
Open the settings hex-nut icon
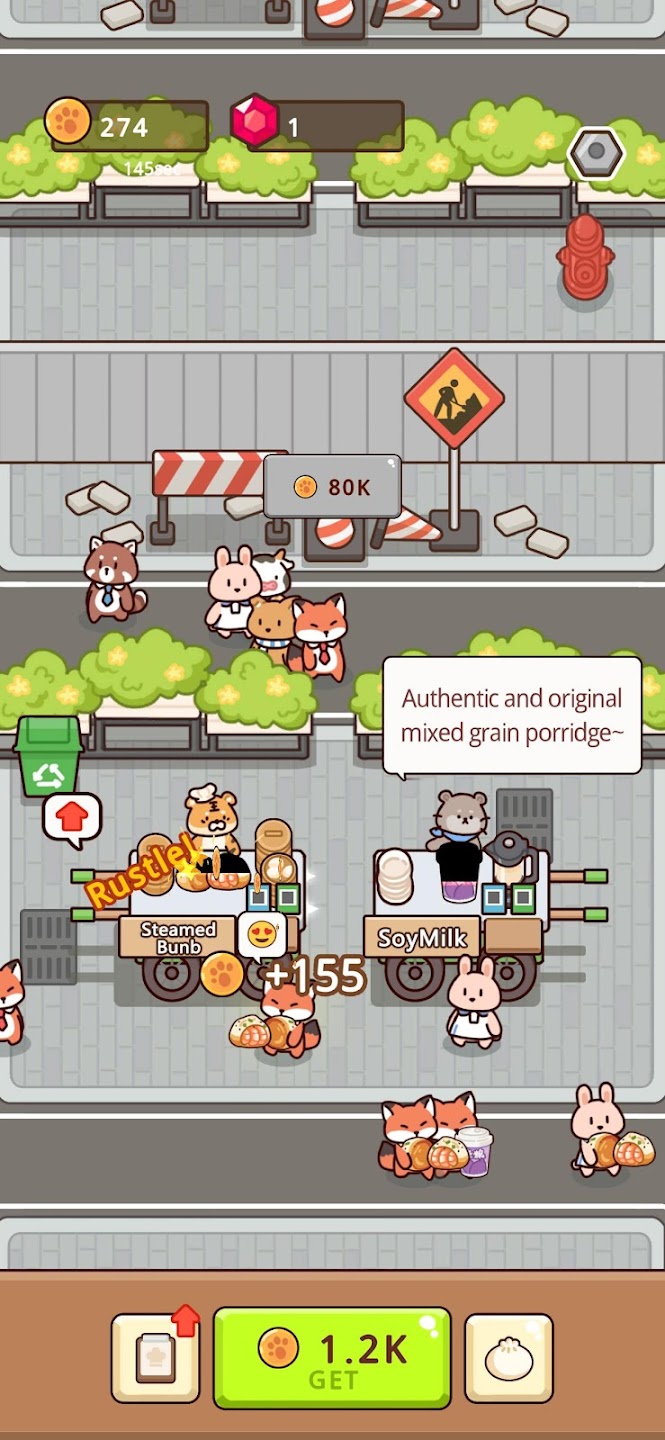[596, 153]
